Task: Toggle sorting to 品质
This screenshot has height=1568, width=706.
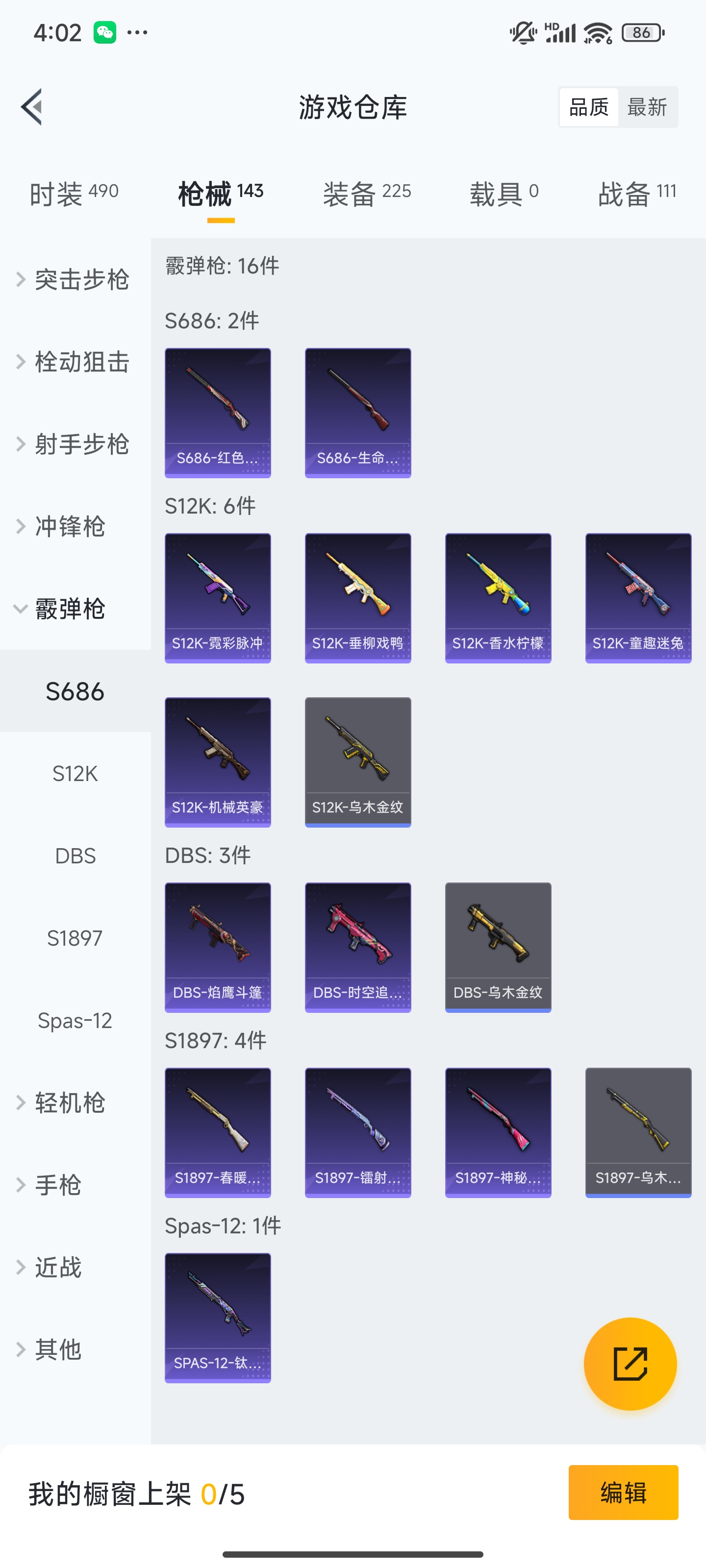Action: point(588,106)
